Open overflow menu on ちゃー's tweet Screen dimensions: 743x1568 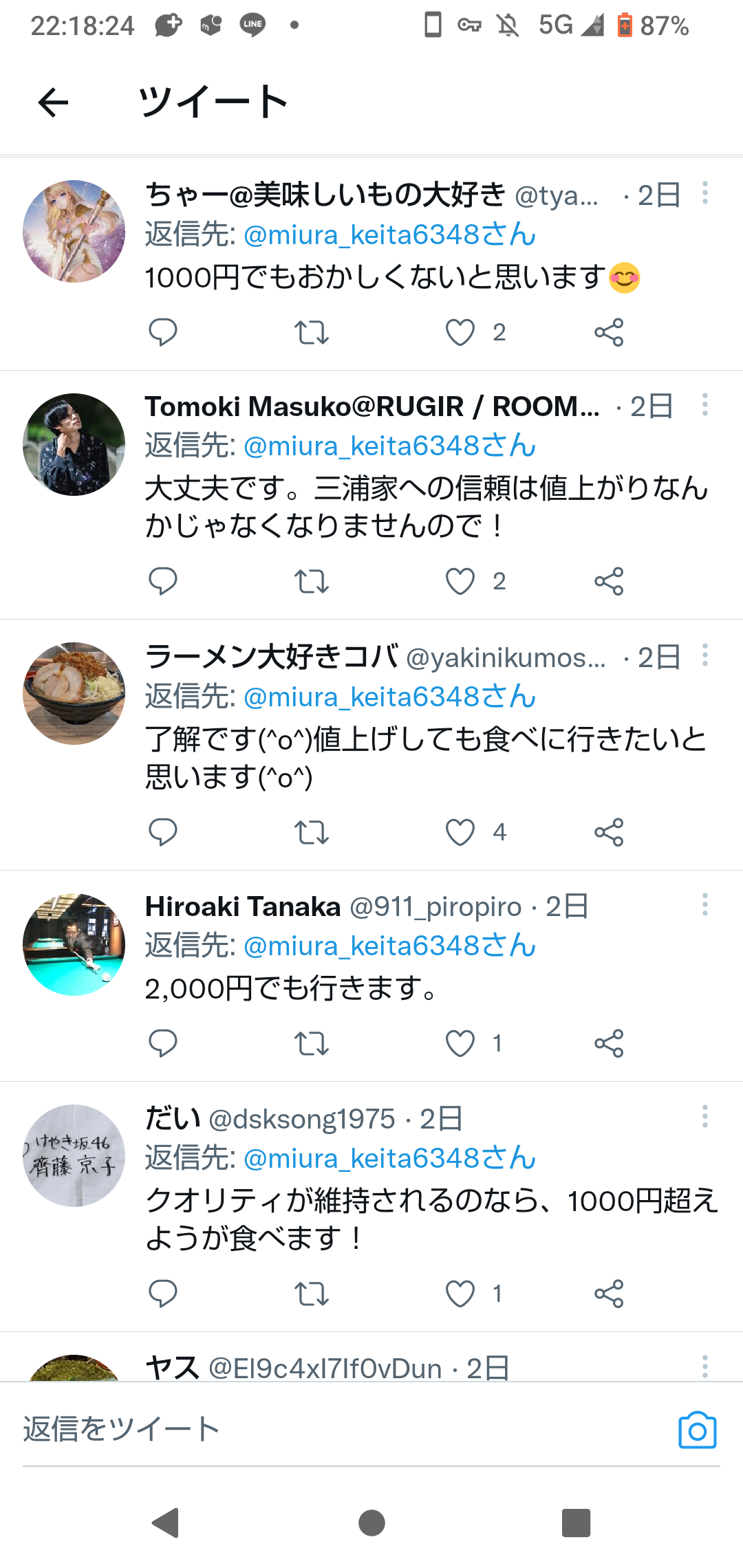705,193
